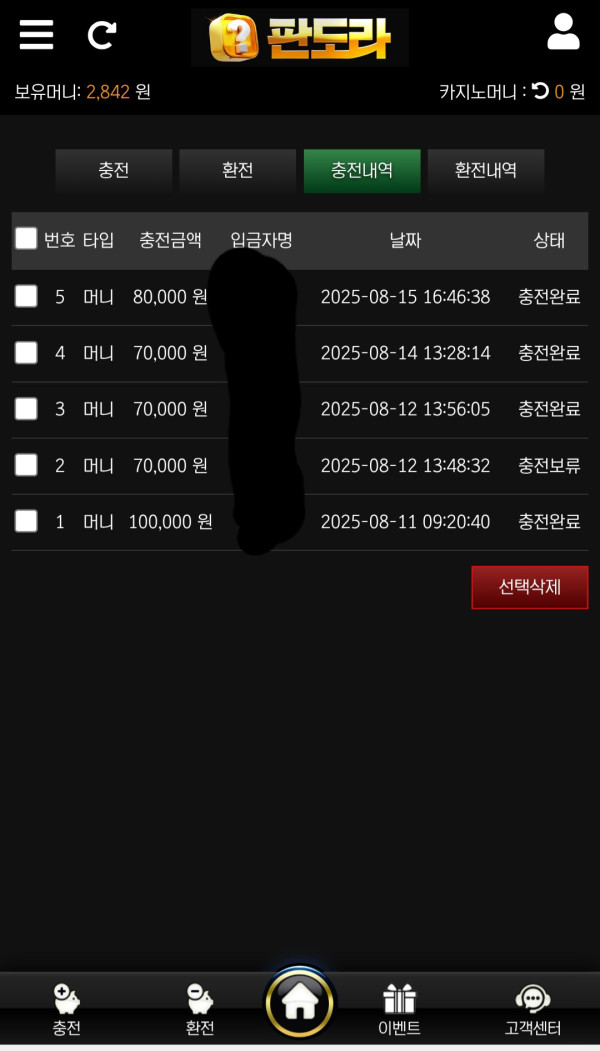
Task: Tap the refresh icon in header
Action: coord(101,36)
